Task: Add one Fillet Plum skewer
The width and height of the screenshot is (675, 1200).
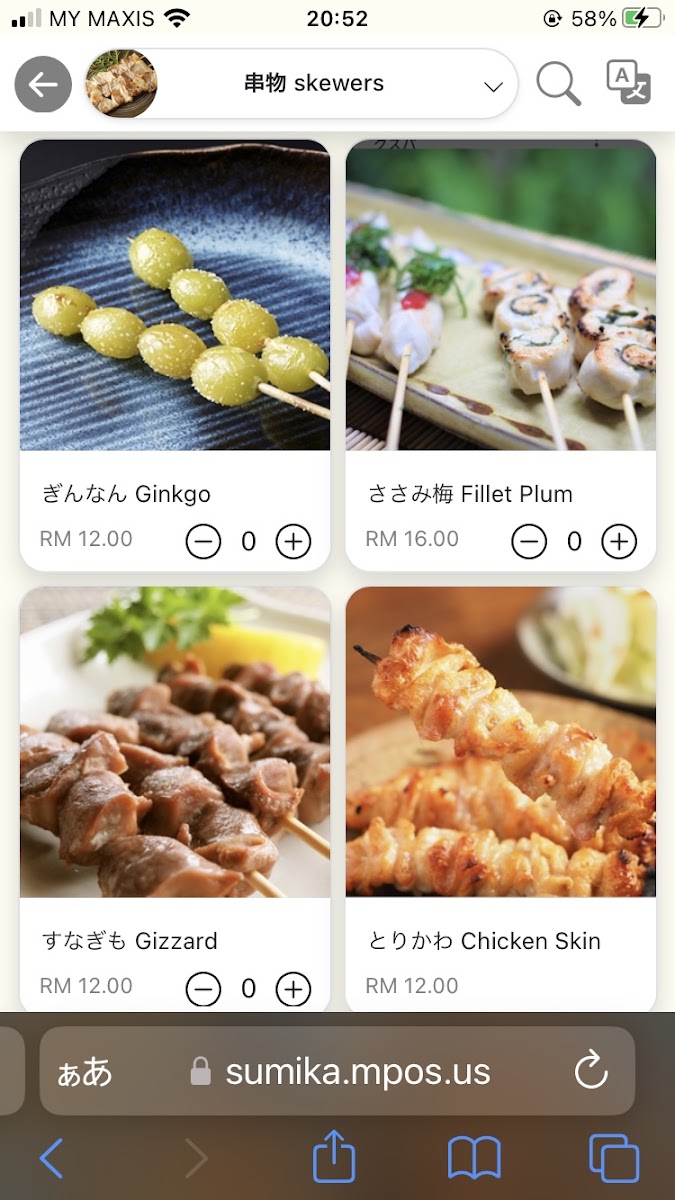Action: click(619, 542)
